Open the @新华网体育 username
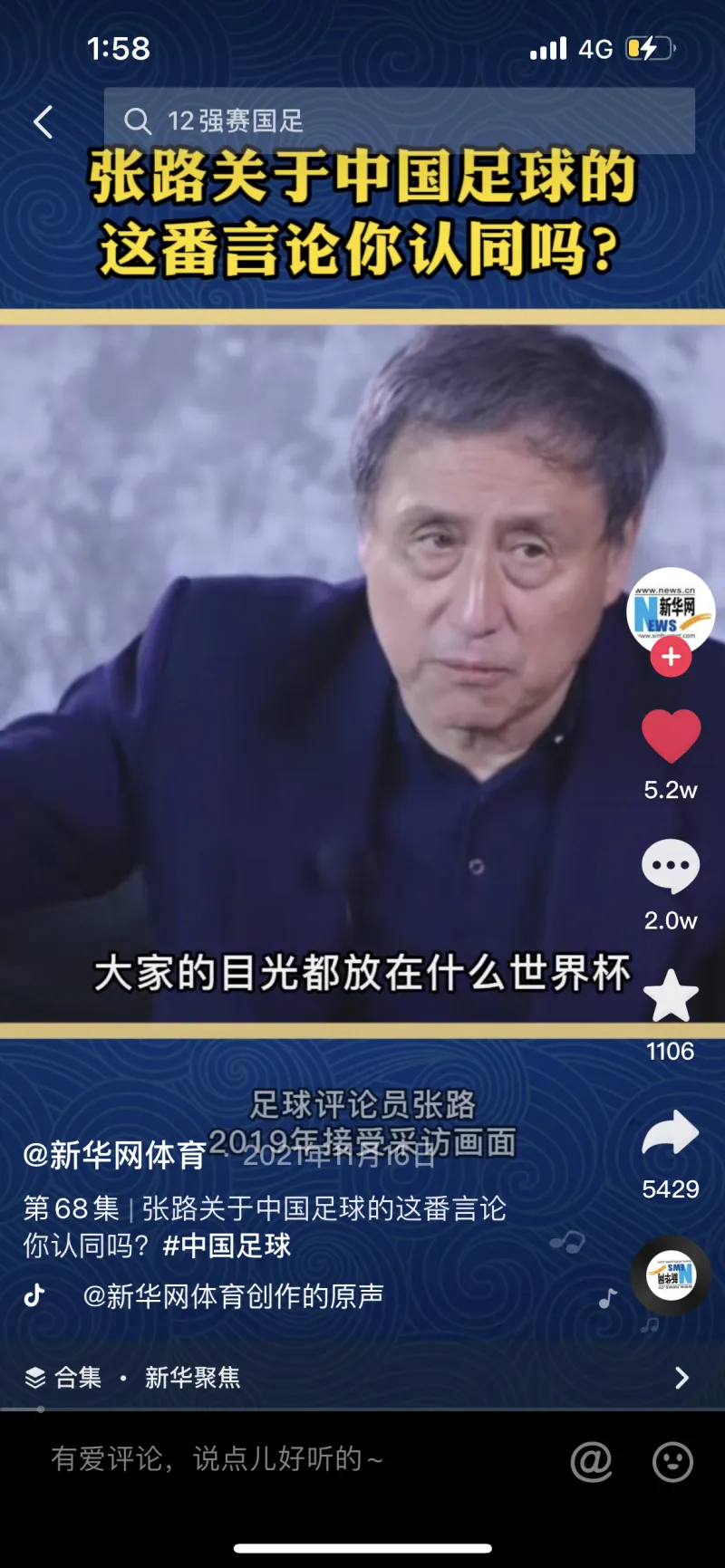Viewport: 725px width, 1568px height. point(115,1155)
